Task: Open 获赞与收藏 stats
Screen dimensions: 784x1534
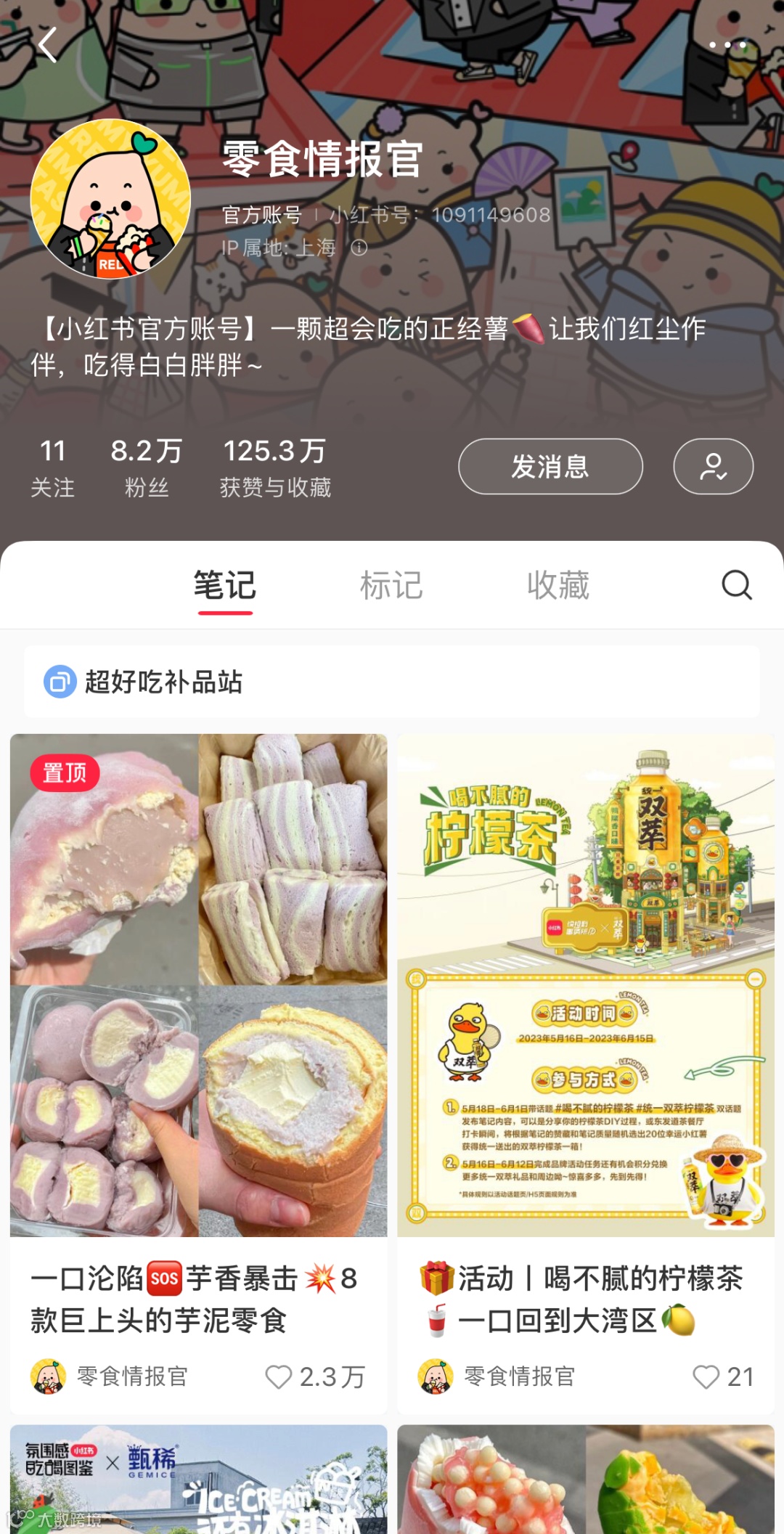Action: coord(275,467)
